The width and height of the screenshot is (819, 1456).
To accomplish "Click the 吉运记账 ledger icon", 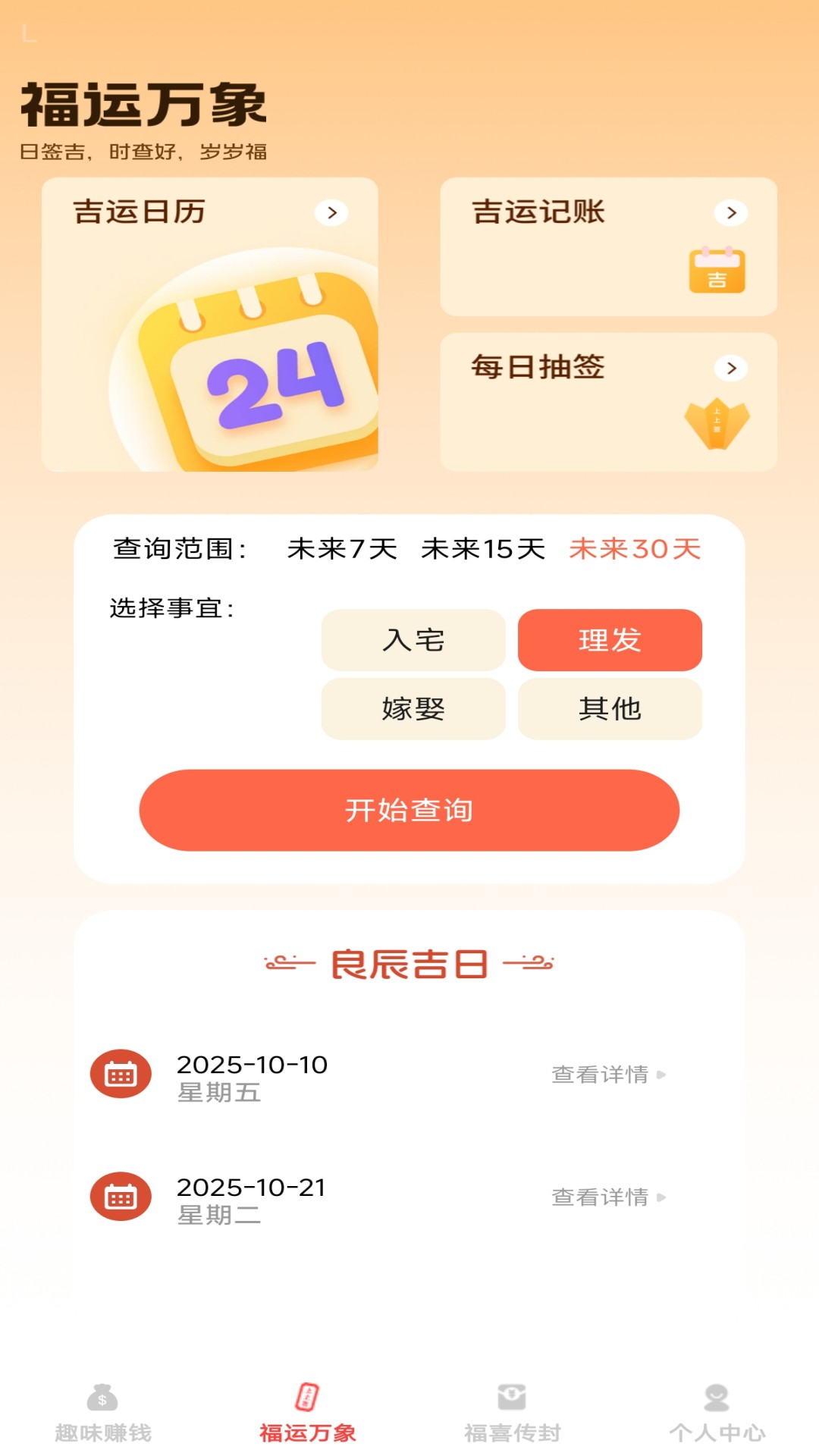I will (x=717, y=269).
